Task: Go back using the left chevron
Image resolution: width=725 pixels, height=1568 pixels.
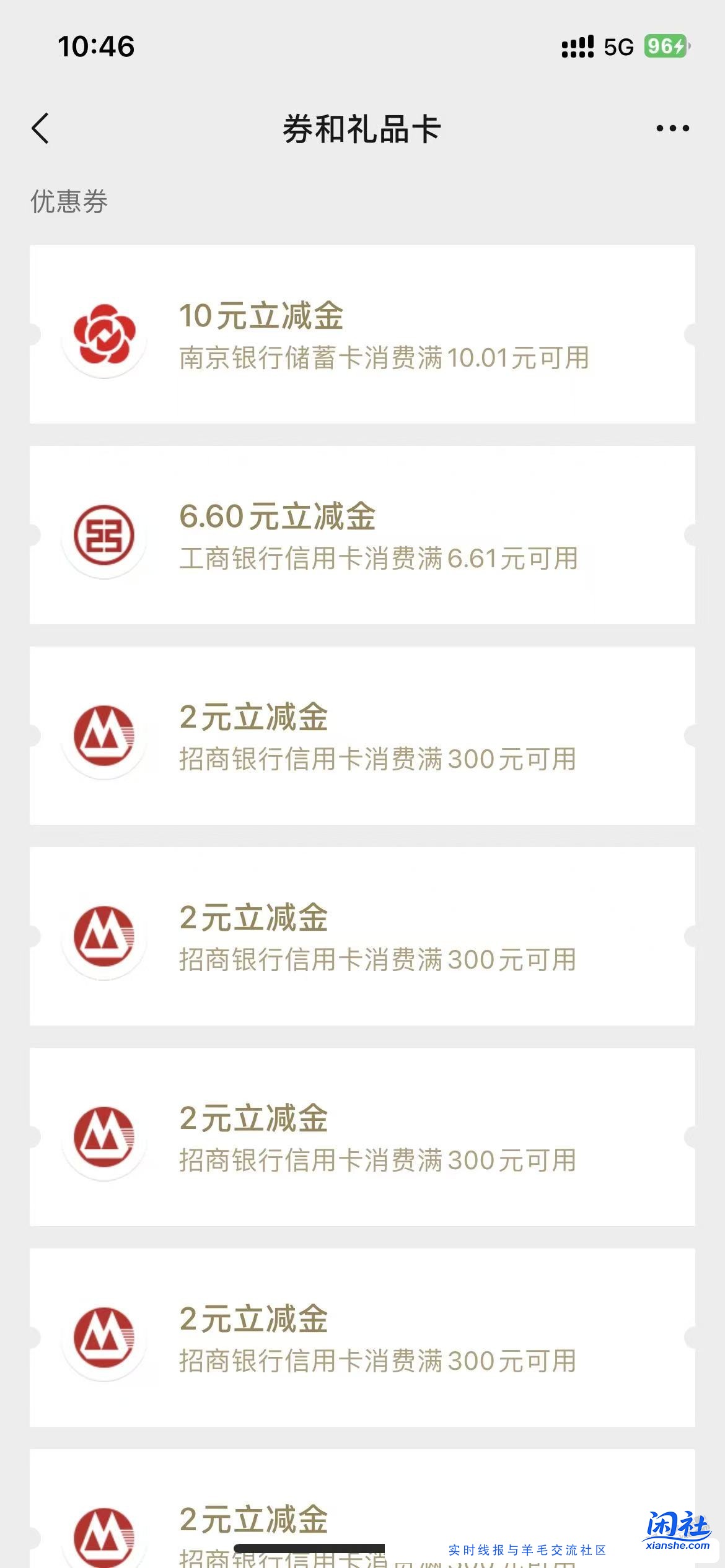Action: (41, 128)
